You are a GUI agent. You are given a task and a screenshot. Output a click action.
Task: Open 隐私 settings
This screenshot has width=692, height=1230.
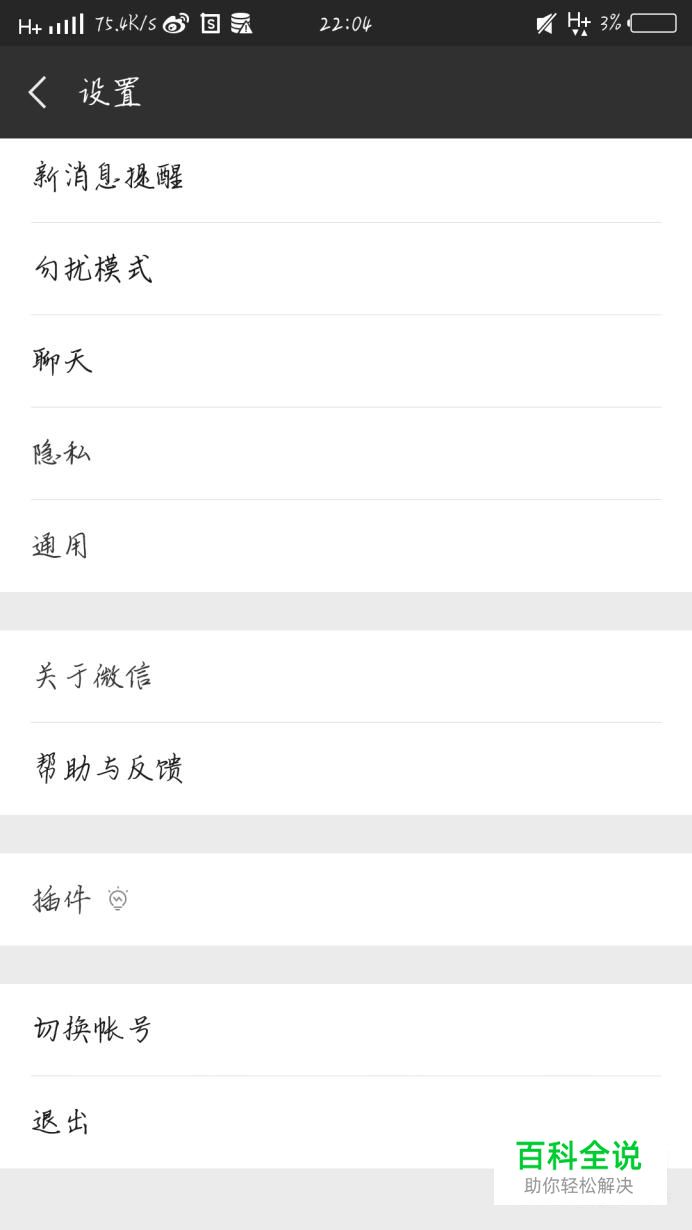[346, 453]
